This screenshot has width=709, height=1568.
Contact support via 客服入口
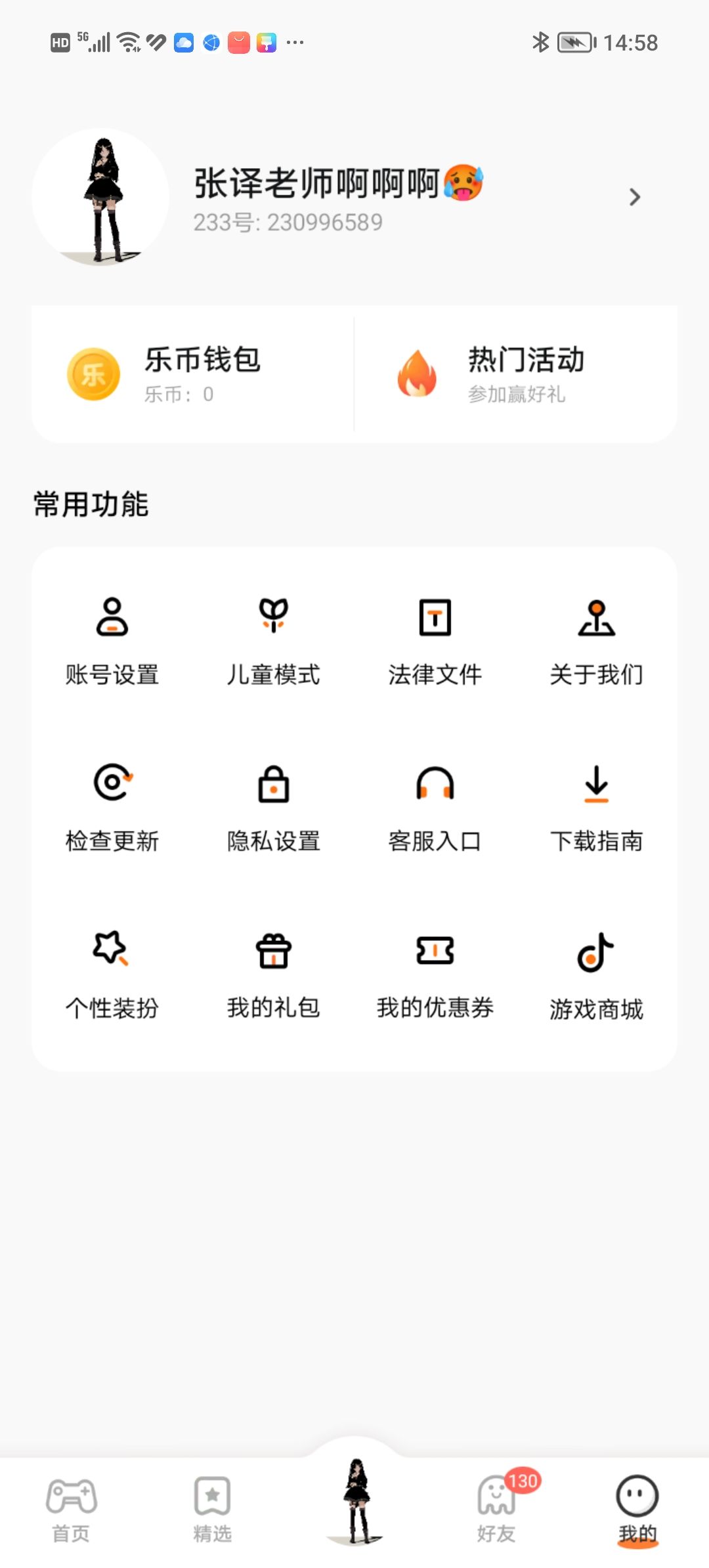435,808
